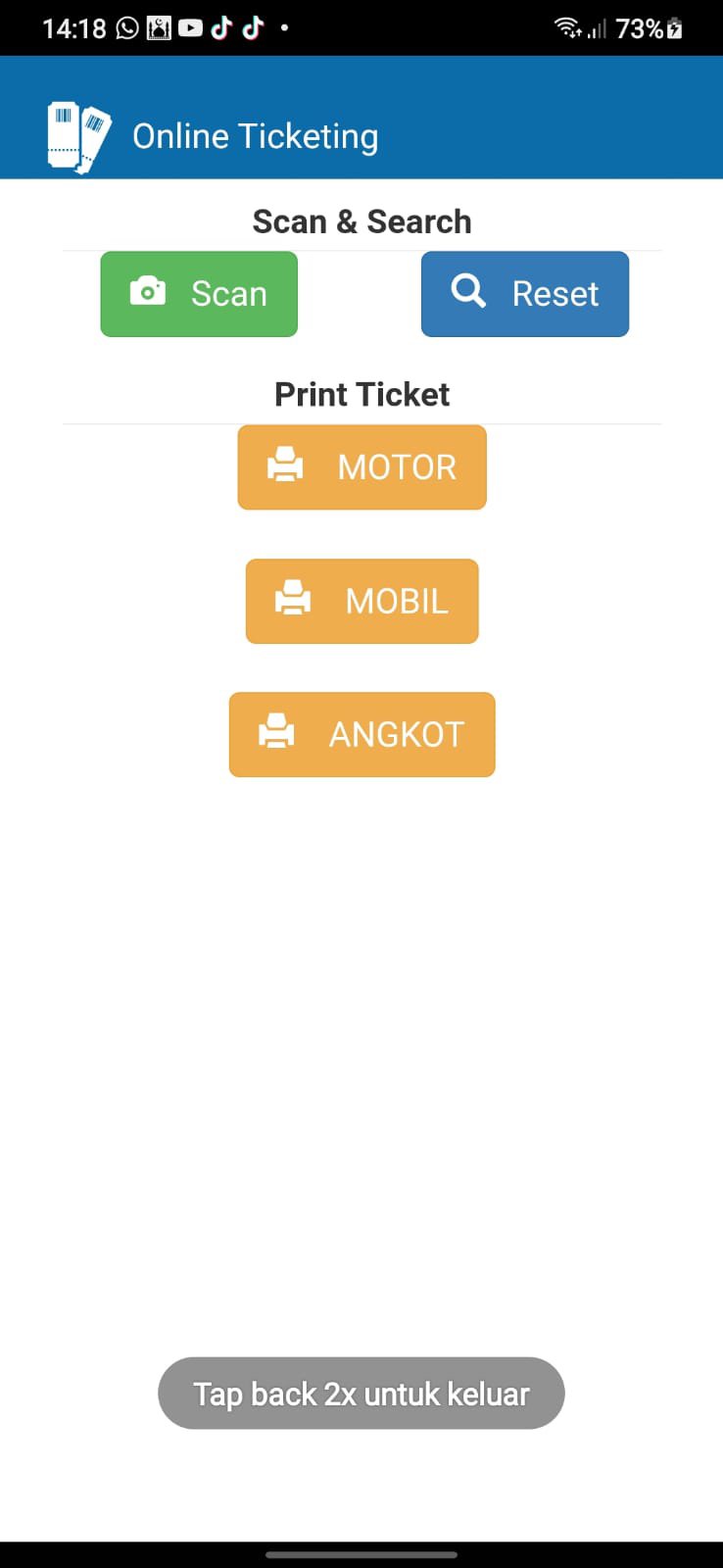
Task: Tap the printer icon on the MOTOR button
Action: tap(285, 466)
